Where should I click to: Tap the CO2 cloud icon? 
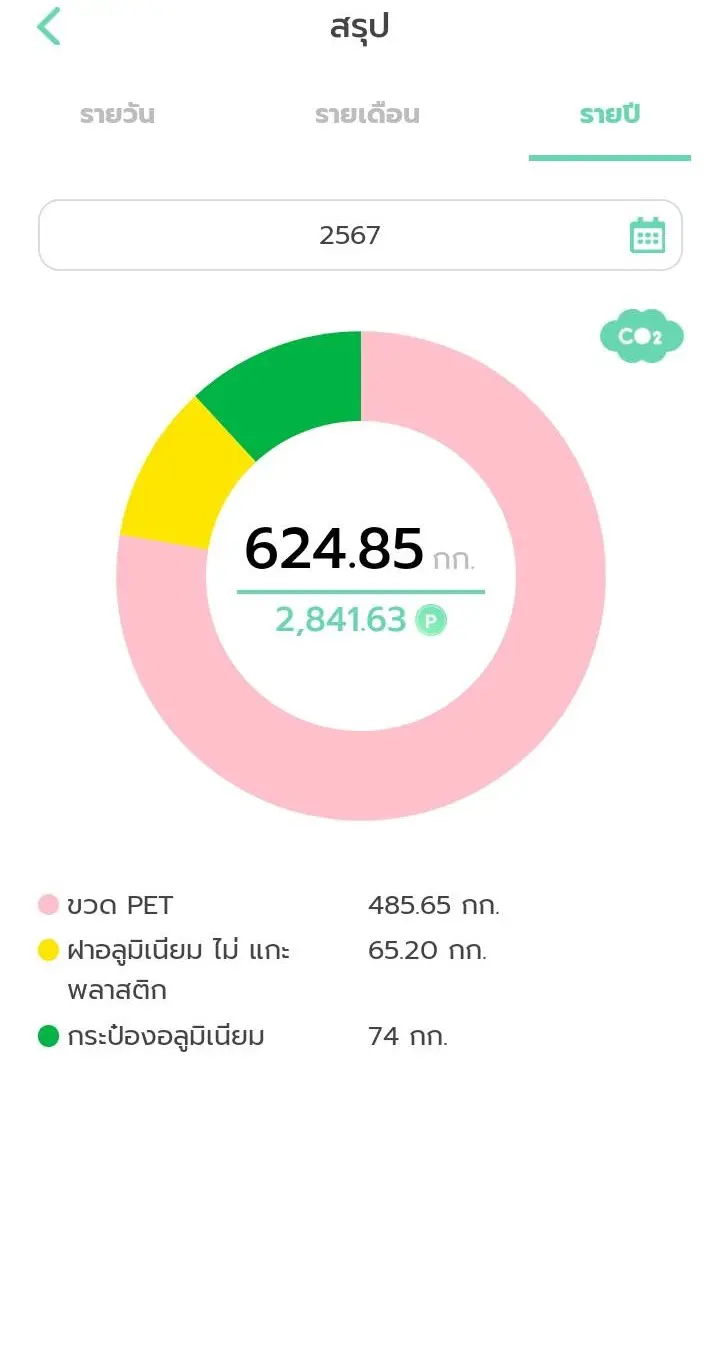(641, 336)
